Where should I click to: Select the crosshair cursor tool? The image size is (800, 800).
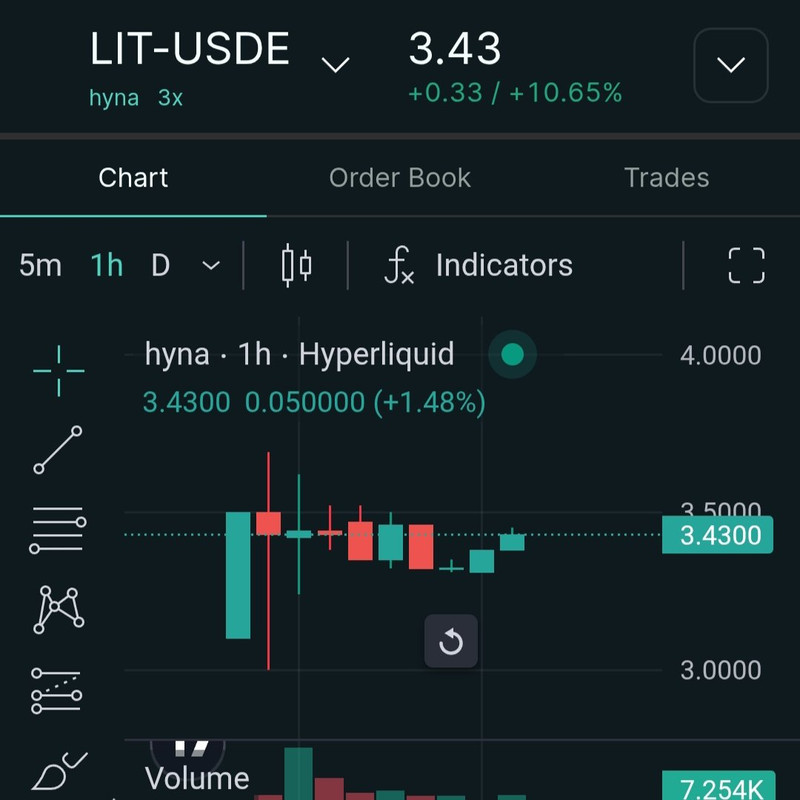point(58,370)
